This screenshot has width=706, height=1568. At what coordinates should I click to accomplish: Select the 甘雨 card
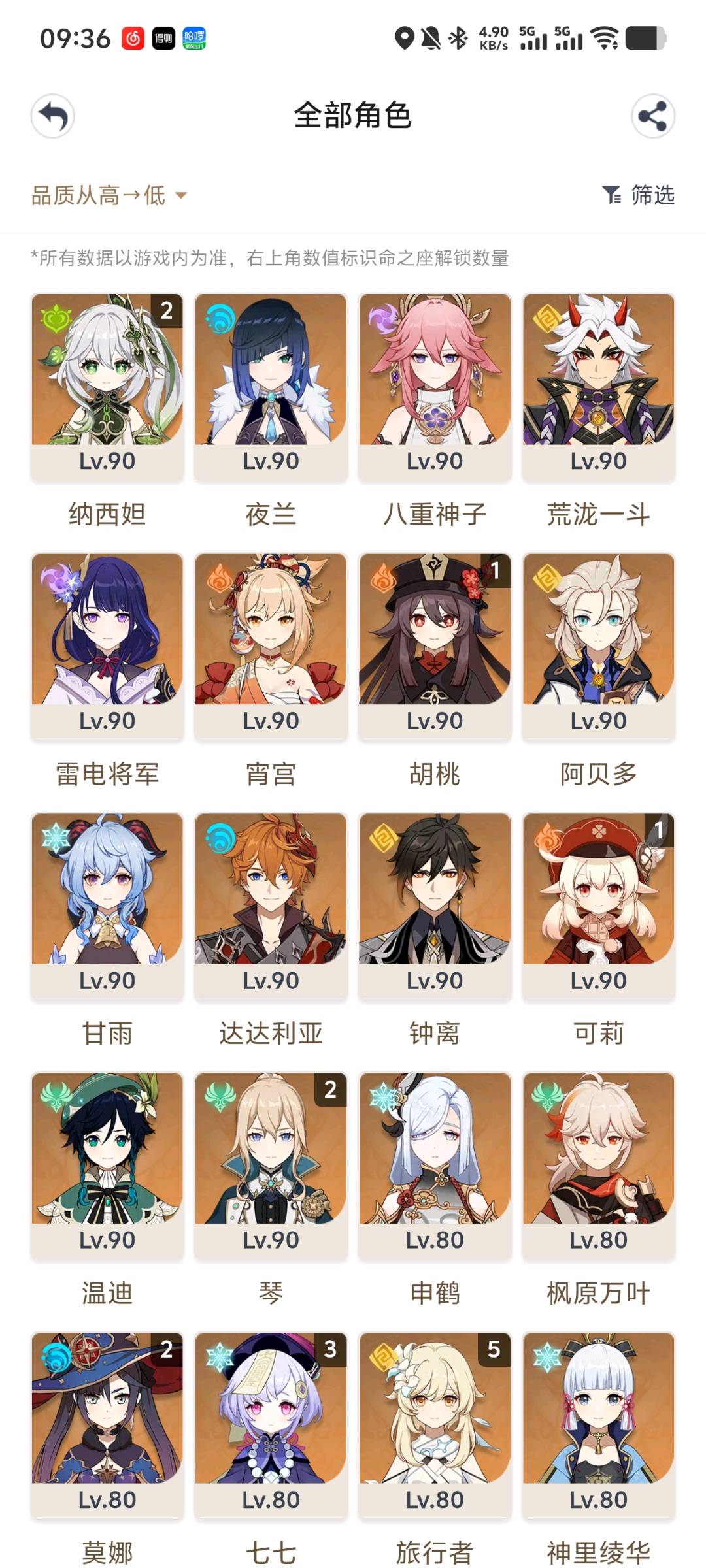click(107, 906)
